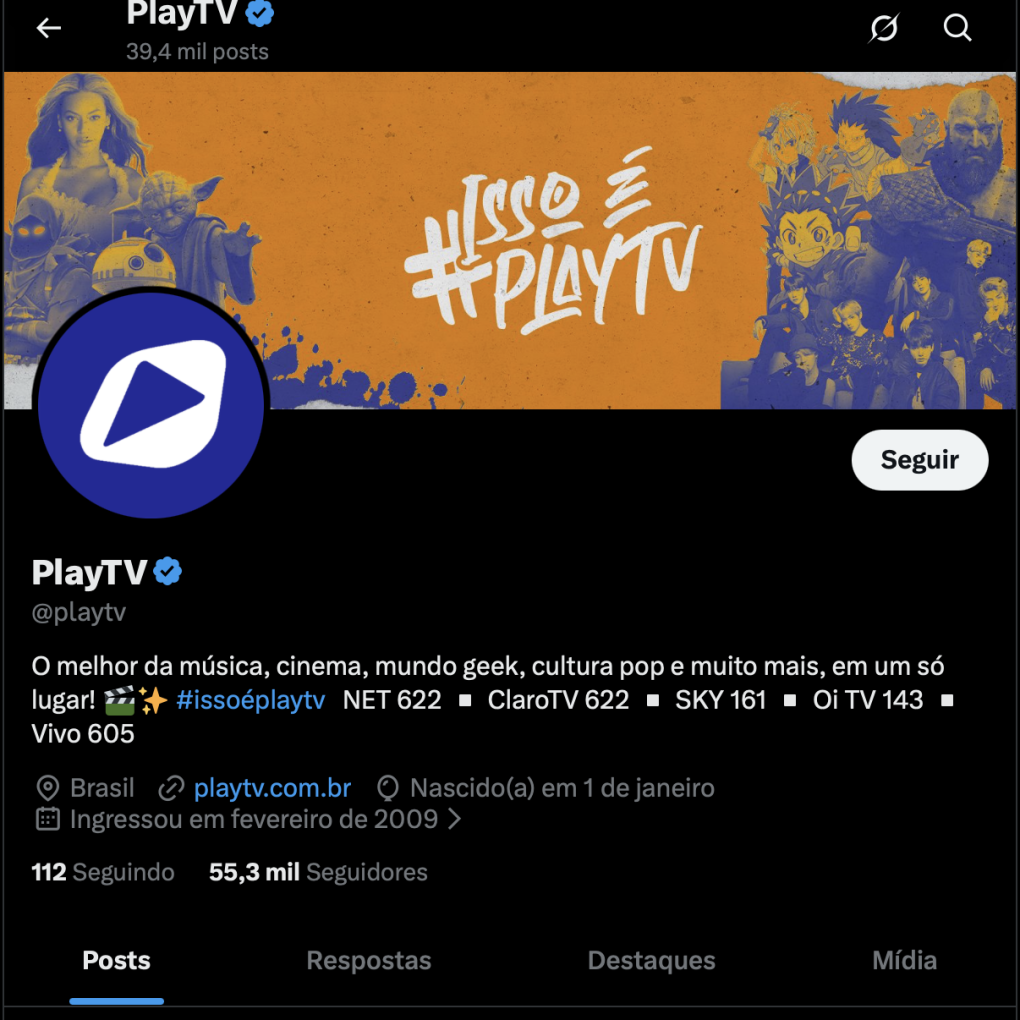This screenshot has width=1020, height=1020.
Task: Switch to the Mídia tab
Action: [x=904, y=961]
